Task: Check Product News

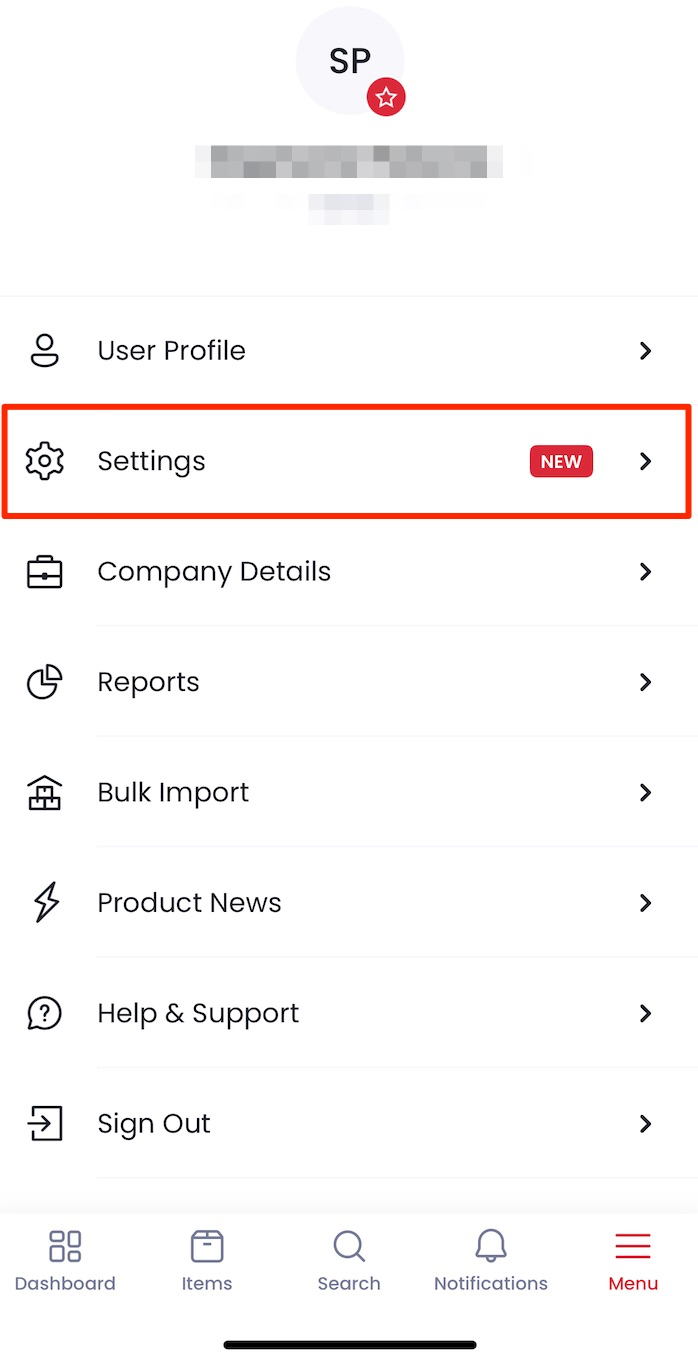Action: pyautogui.click(x=349, y=903)
